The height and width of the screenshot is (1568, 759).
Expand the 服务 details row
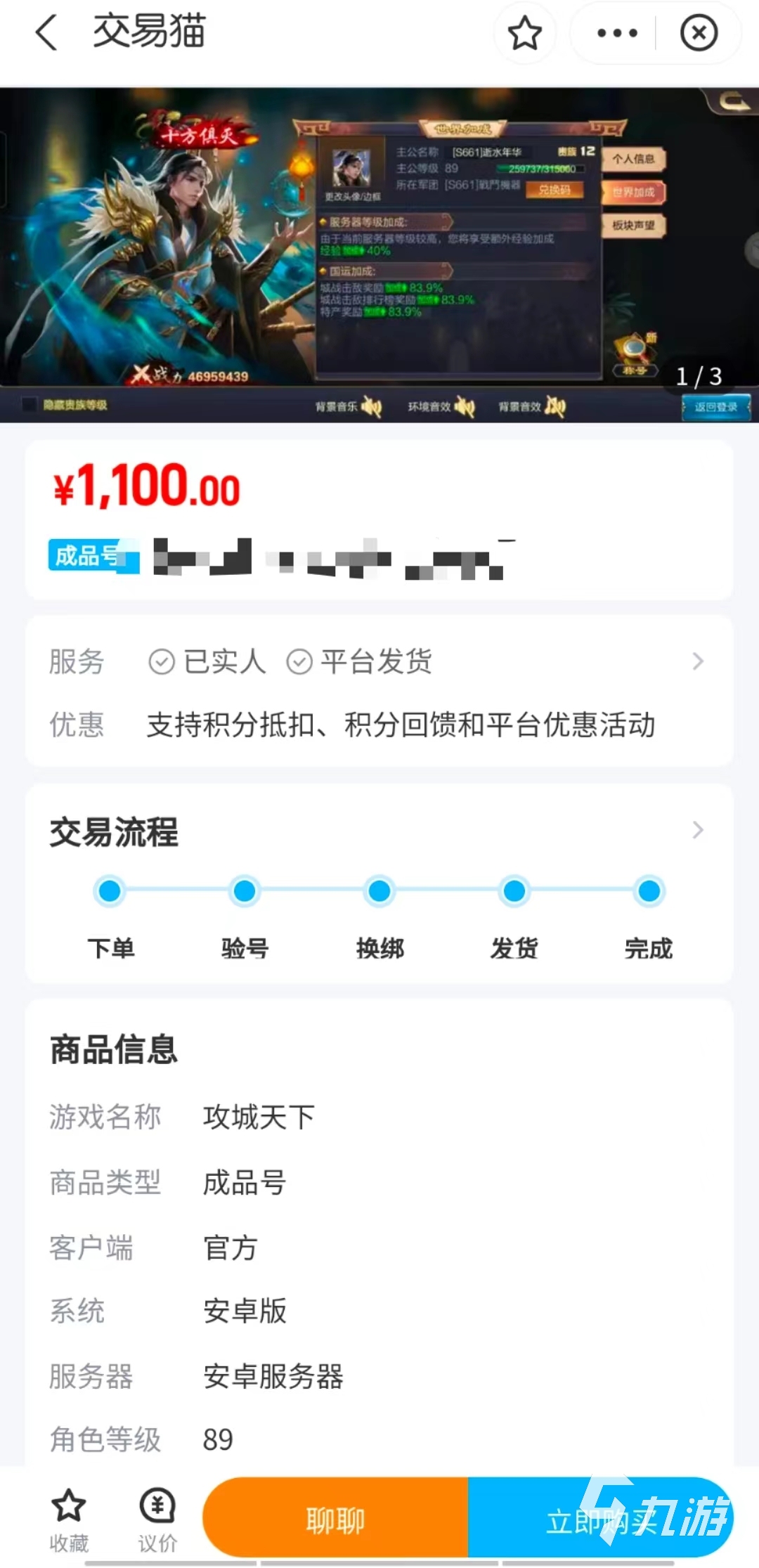tap(697, 661)
